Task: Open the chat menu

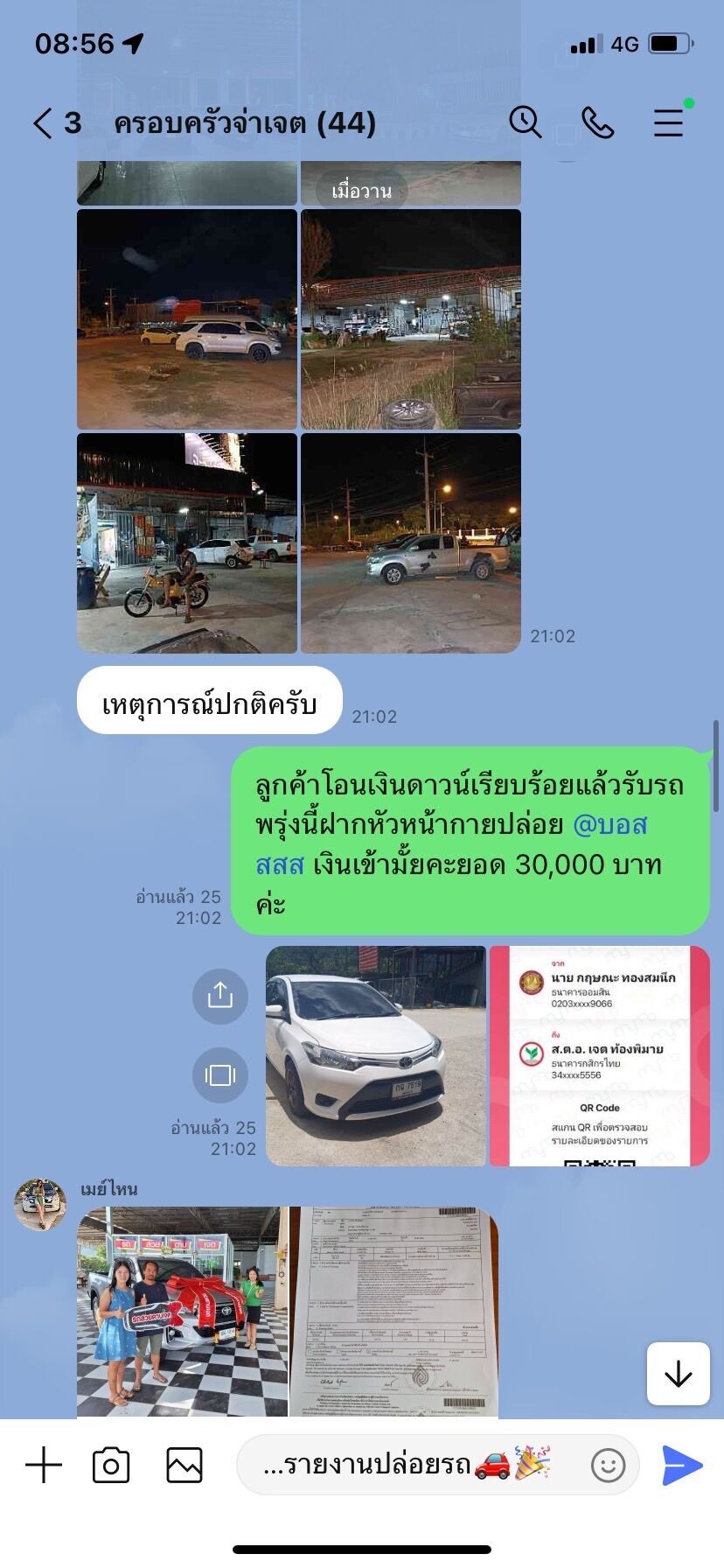Action: coord(668,123)
